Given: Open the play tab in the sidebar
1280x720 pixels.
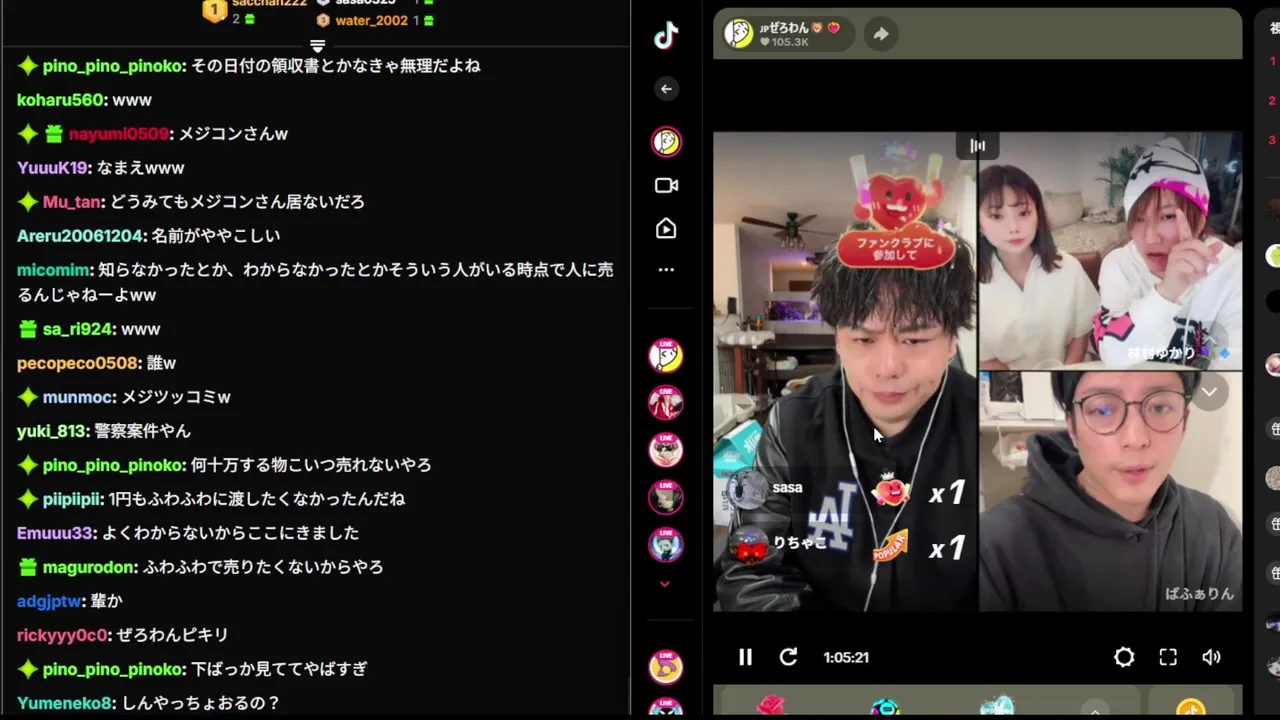Looking at the screenshot, I should [666, 229].
